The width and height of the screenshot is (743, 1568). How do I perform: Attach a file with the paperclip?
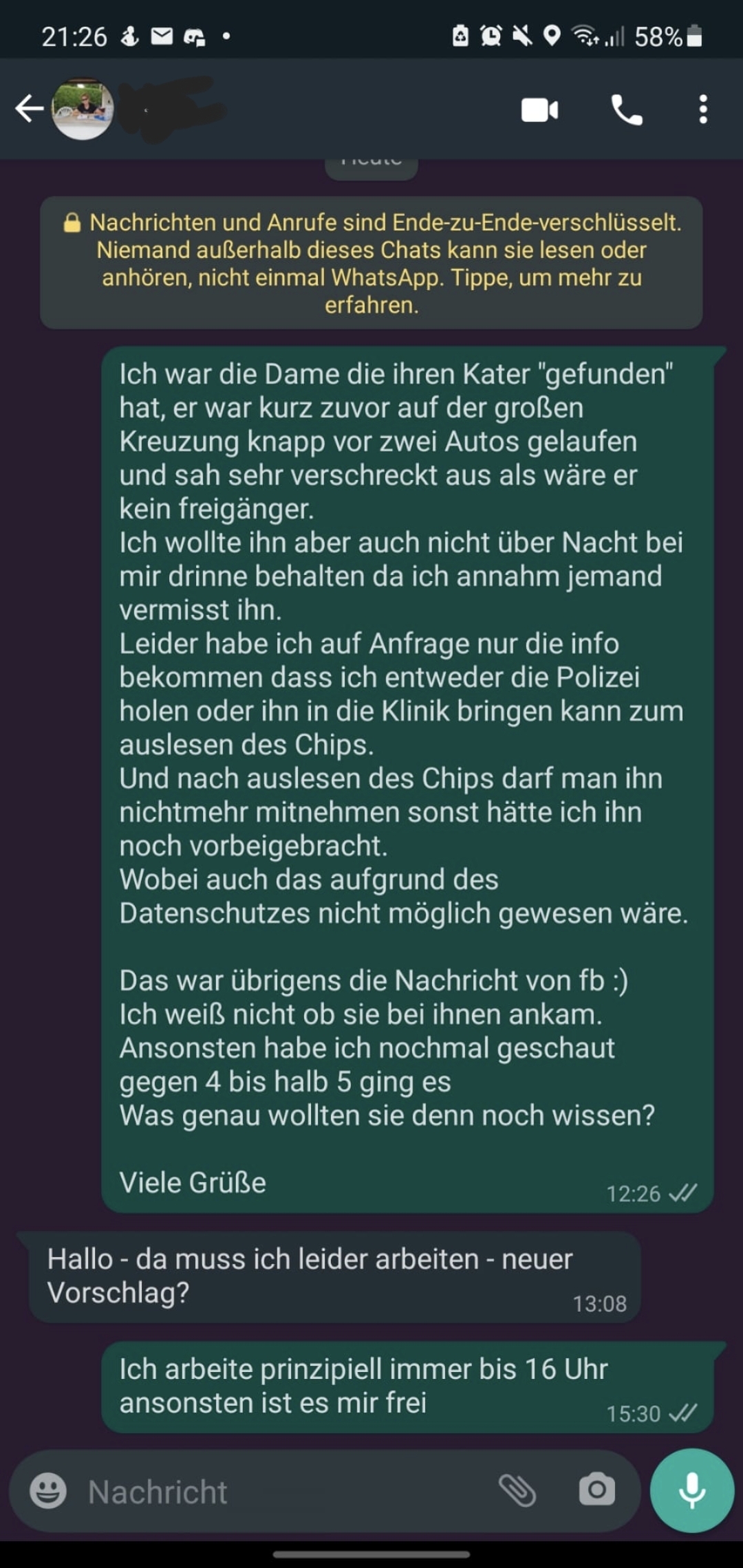[517, 1490]
